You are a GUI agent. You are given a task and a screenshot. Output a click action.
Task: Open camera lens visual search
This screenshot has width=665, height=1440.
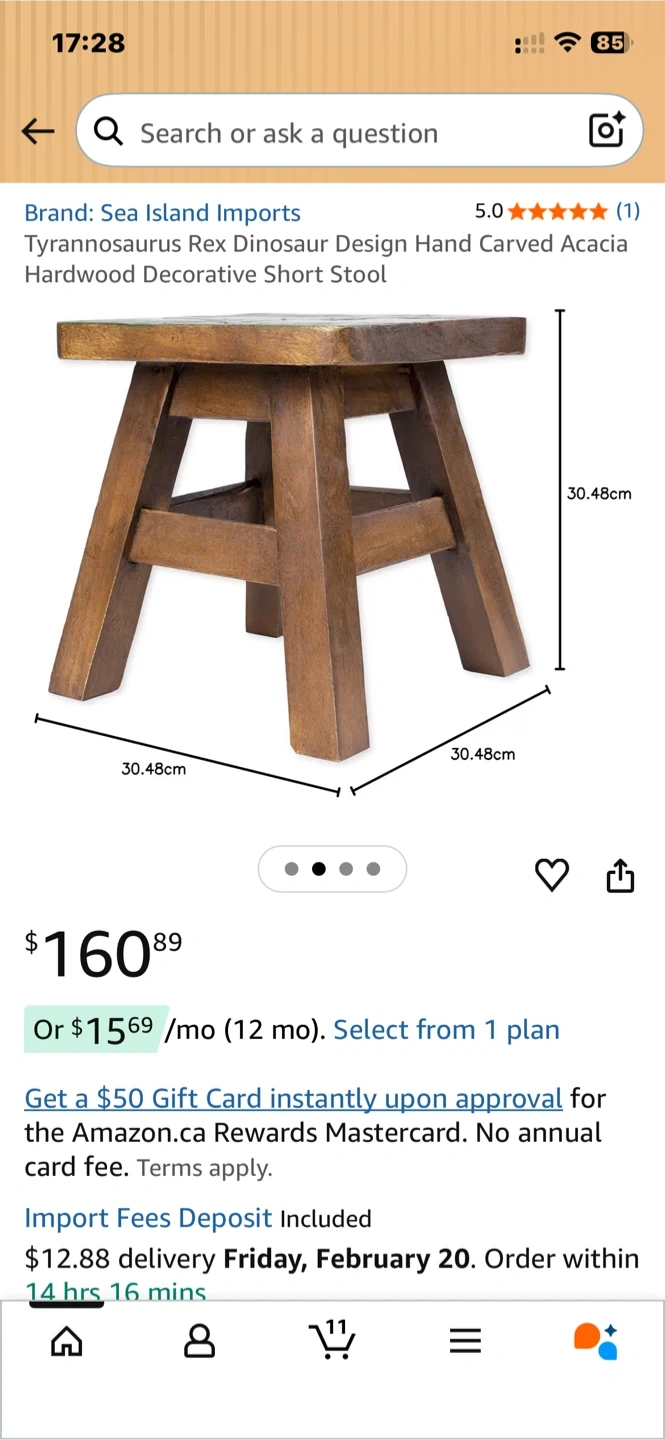tap(606, 131)
